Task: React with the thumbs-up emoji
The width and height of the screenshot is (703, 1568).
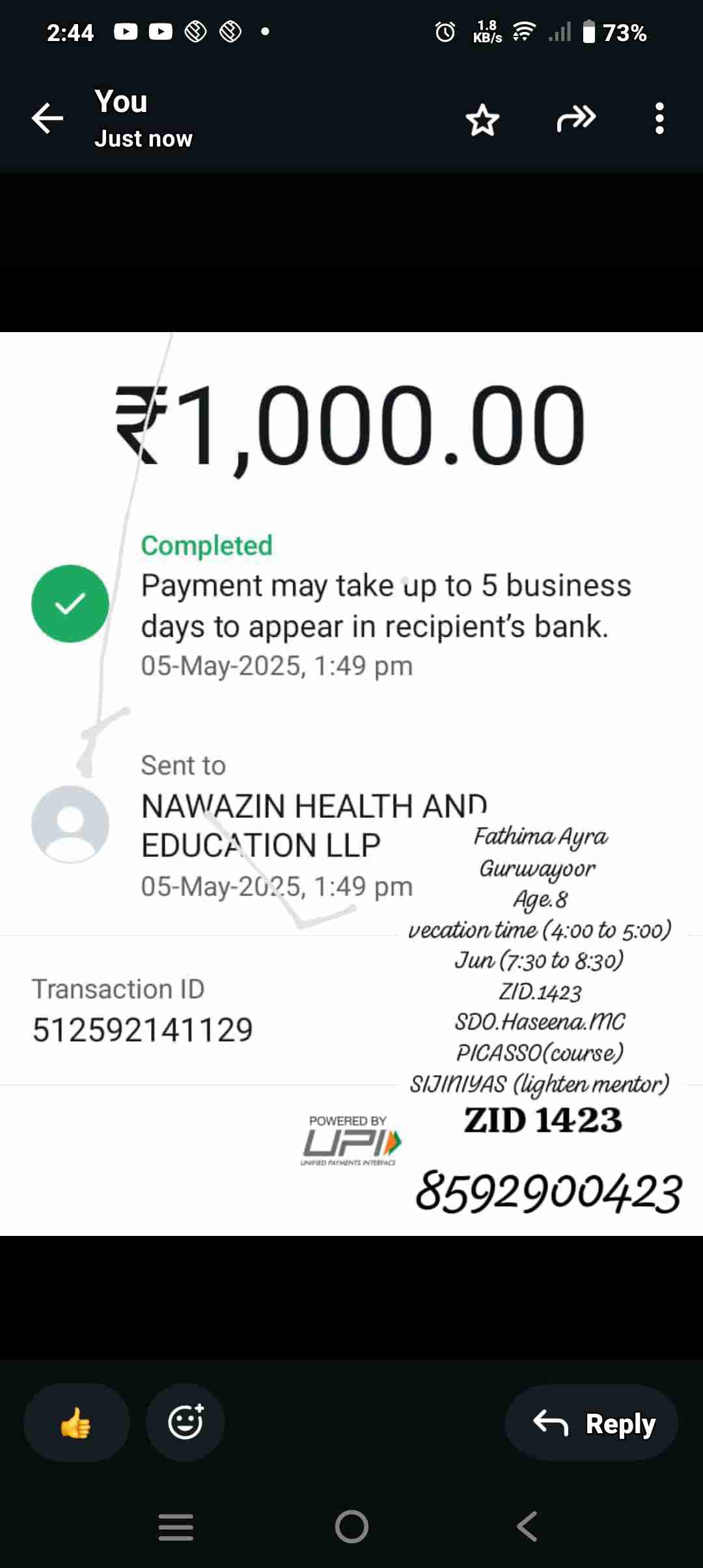Action: (x=76, y=1422)
